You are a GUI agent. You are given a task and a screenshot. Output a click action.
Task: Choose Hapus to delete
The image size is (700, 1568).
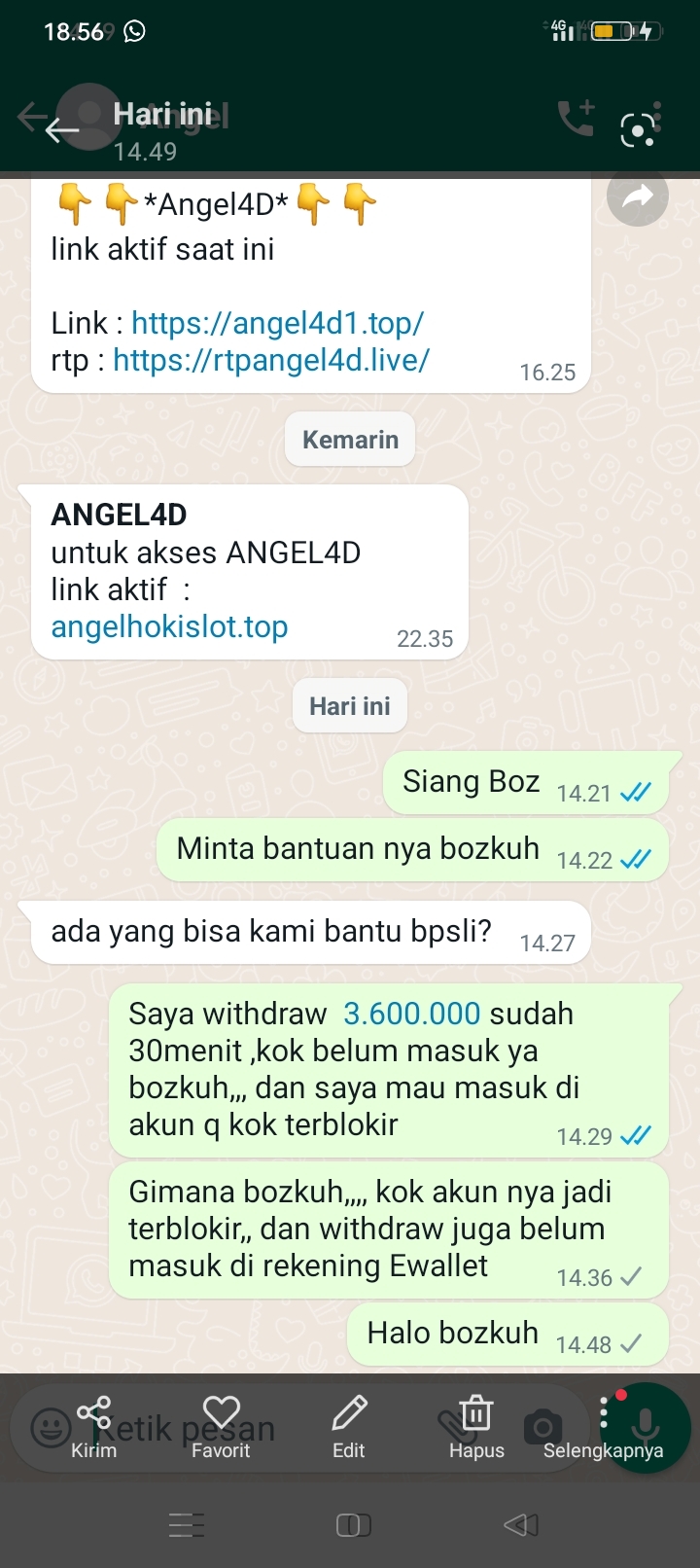[476, 1426]
